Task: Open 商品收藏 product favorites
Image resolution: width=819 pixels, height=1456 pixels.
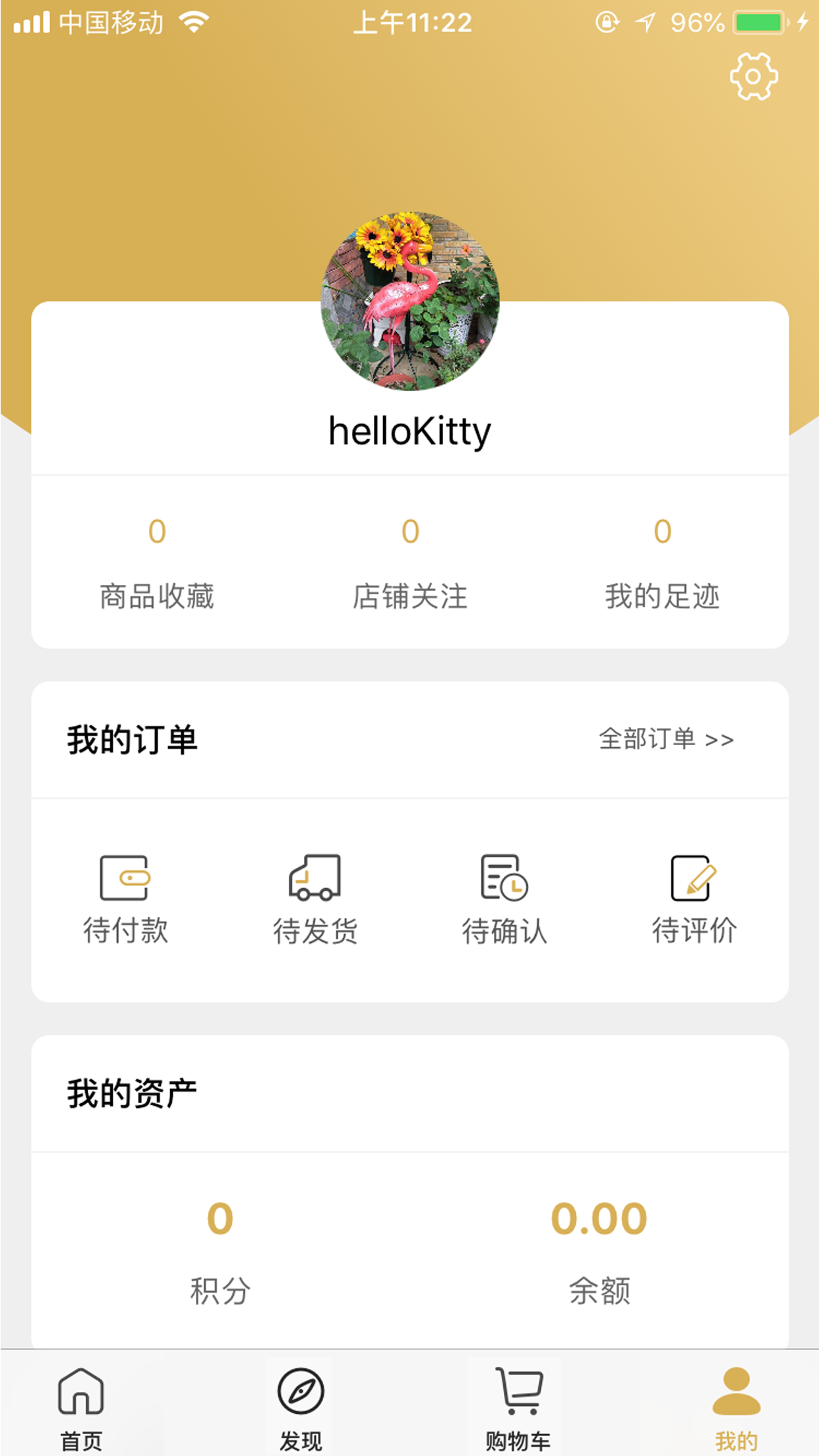Action: (157, 564)
